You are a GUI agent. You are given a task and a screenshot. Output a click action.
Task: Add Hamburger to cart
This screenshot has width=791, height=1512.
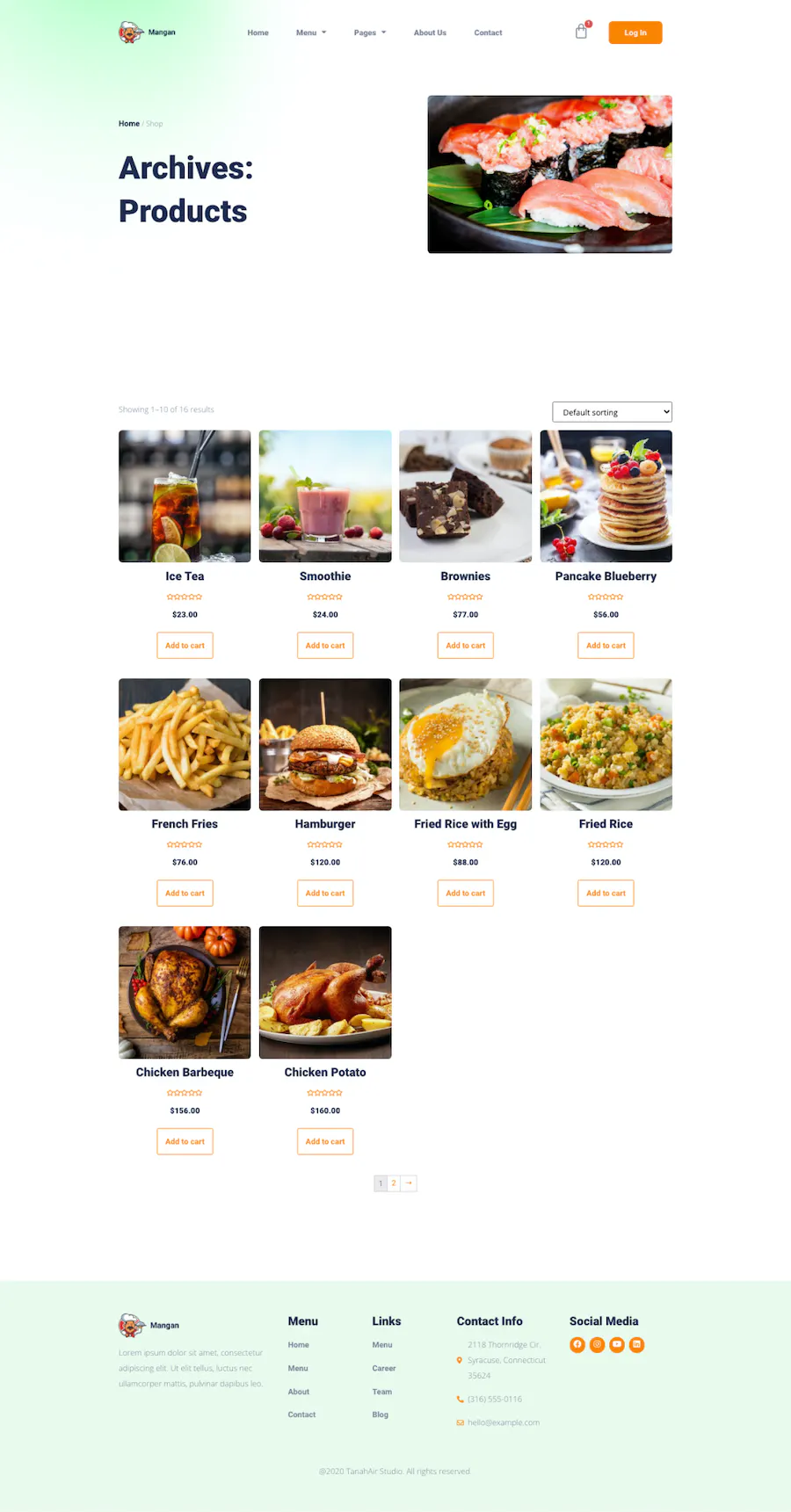(x=325, y=893)
